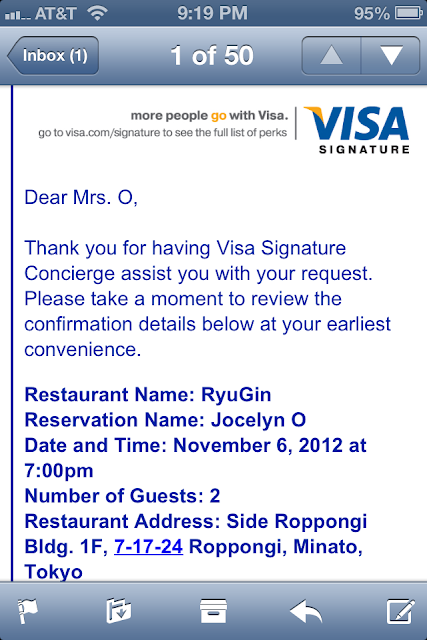
Task: Flag this email
Action: 28,611
